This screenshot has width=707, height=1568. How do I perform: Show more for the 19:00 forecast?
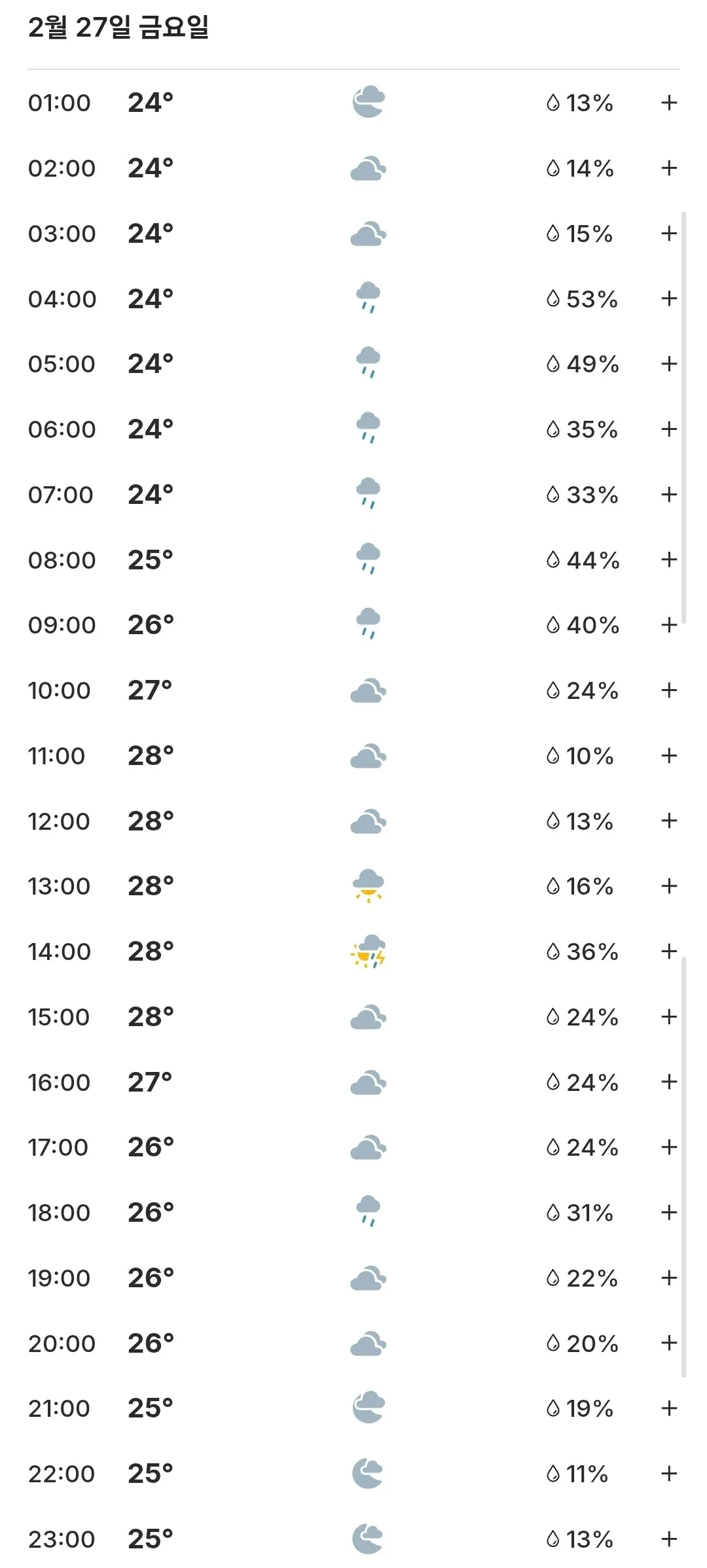pyautogui.click(x=668, y=1278)
